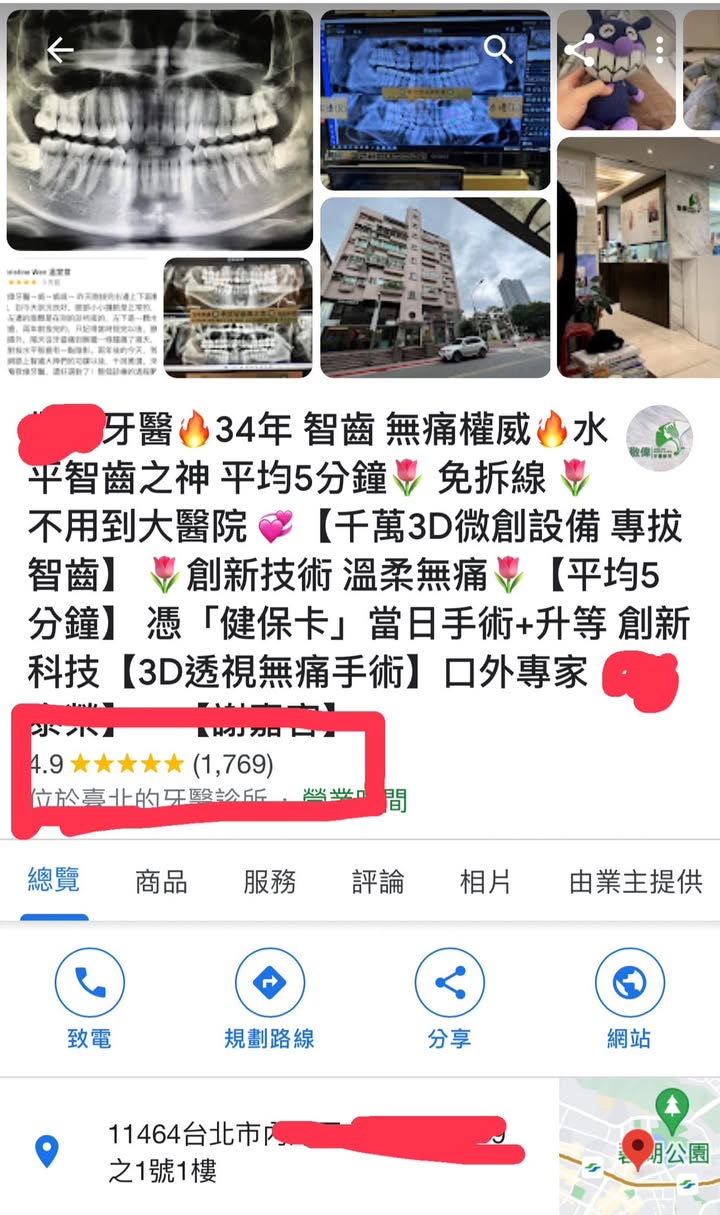Switch to the 相片 tab
Image resolution: width=720 pixels, height=1215 pixels.
click(x=485, y=882)
